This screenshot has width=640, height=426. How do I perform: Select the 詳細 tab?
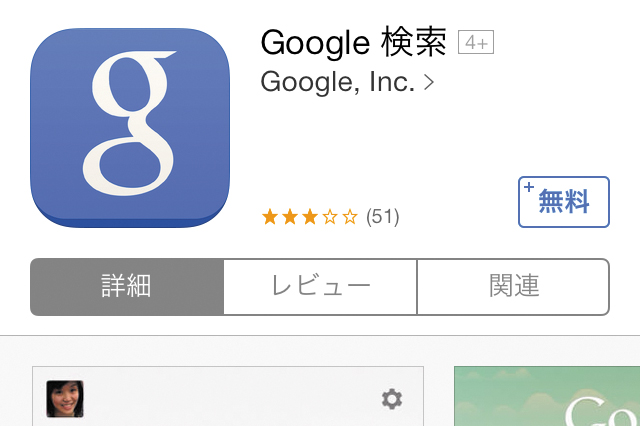coord(127,287)
